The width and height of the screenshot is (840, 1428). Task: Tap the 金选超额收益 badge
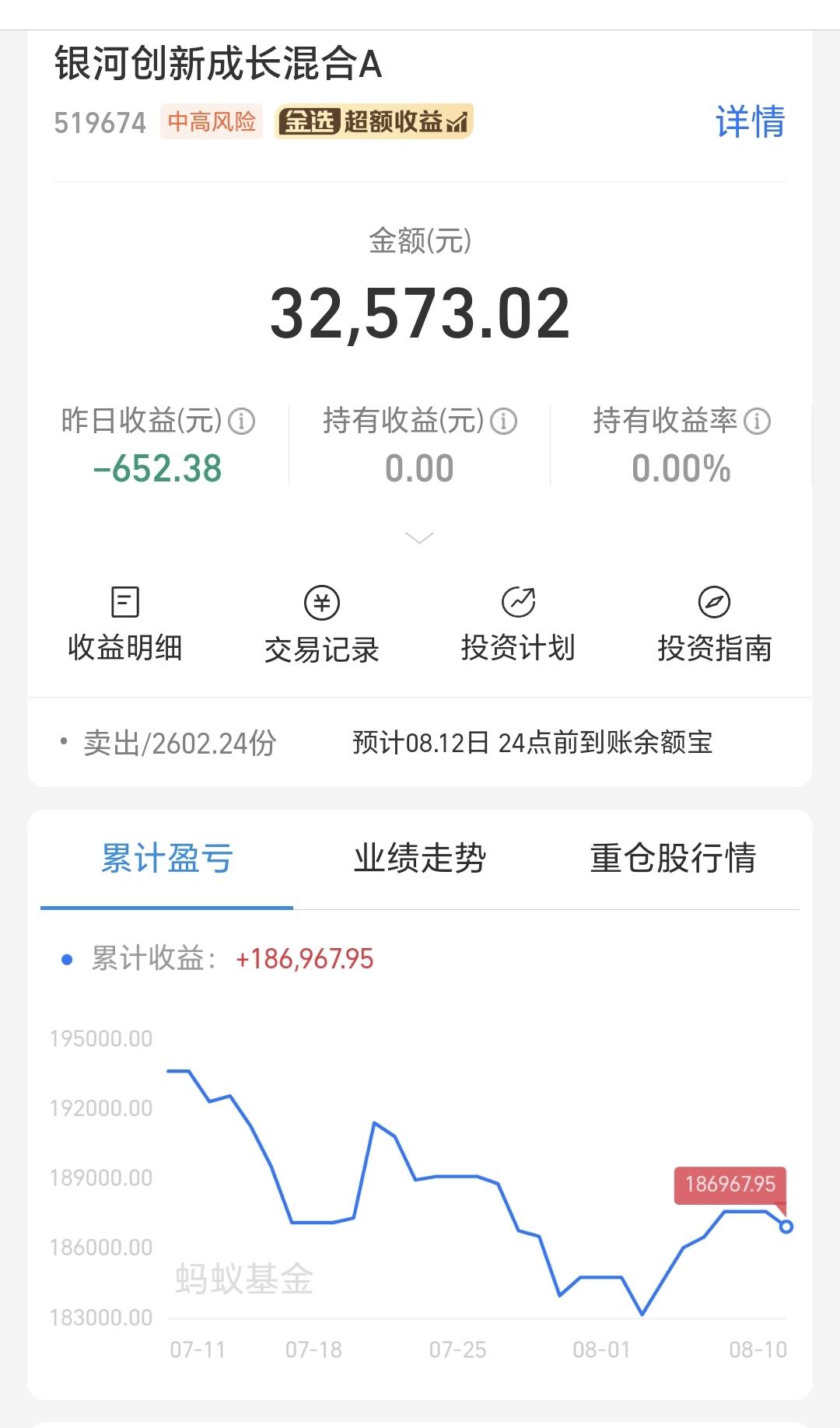tap(373, 121)
